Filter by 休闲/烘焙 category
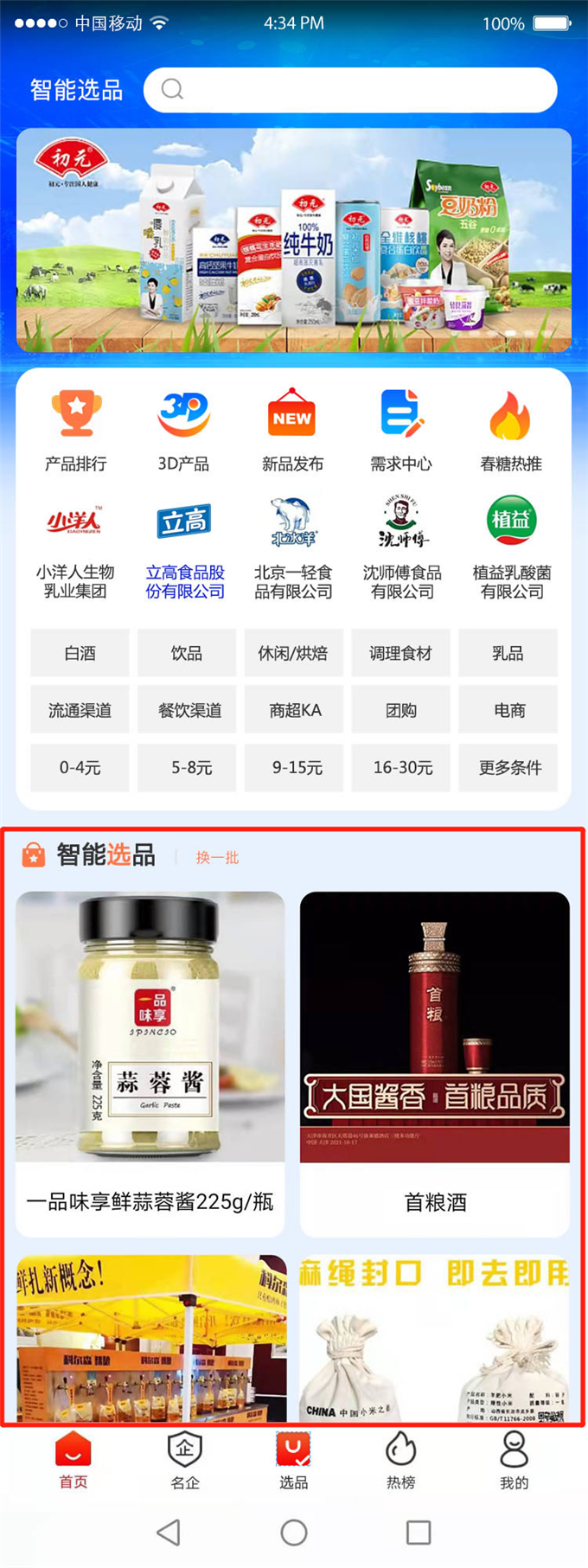This screenshot has width=588, height=1568. pos(293,653)
